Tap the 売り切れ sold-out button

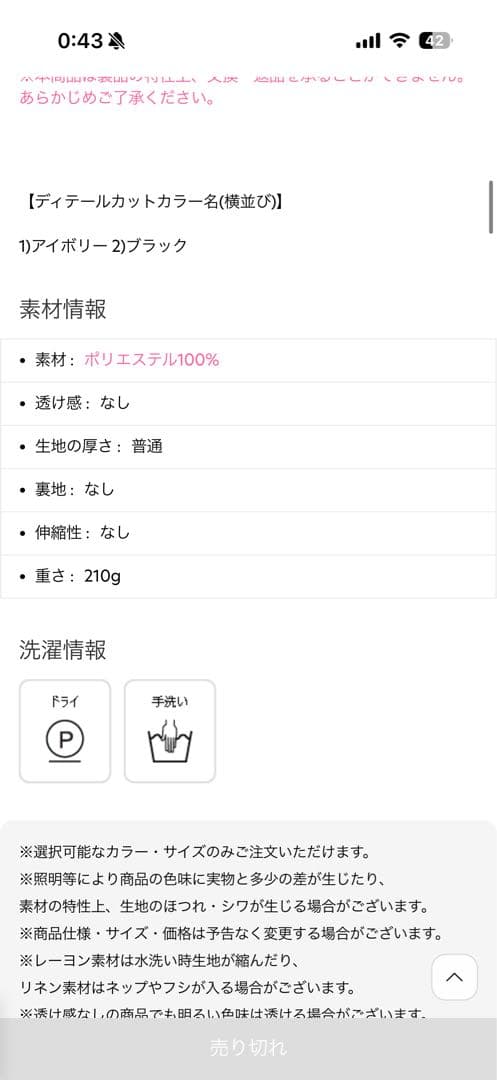coord(248,1048)
